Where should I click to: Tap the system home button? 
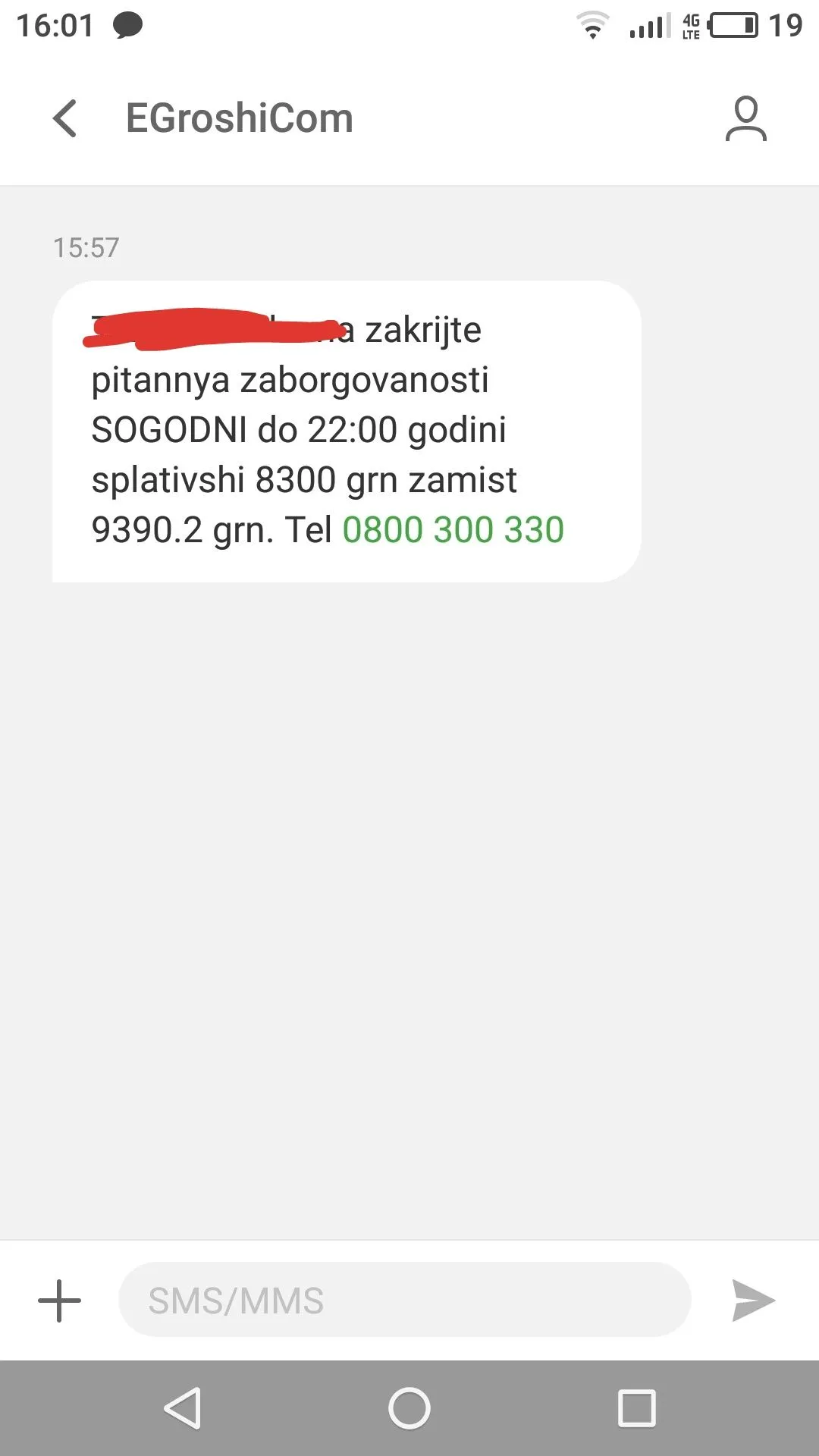409,1408
